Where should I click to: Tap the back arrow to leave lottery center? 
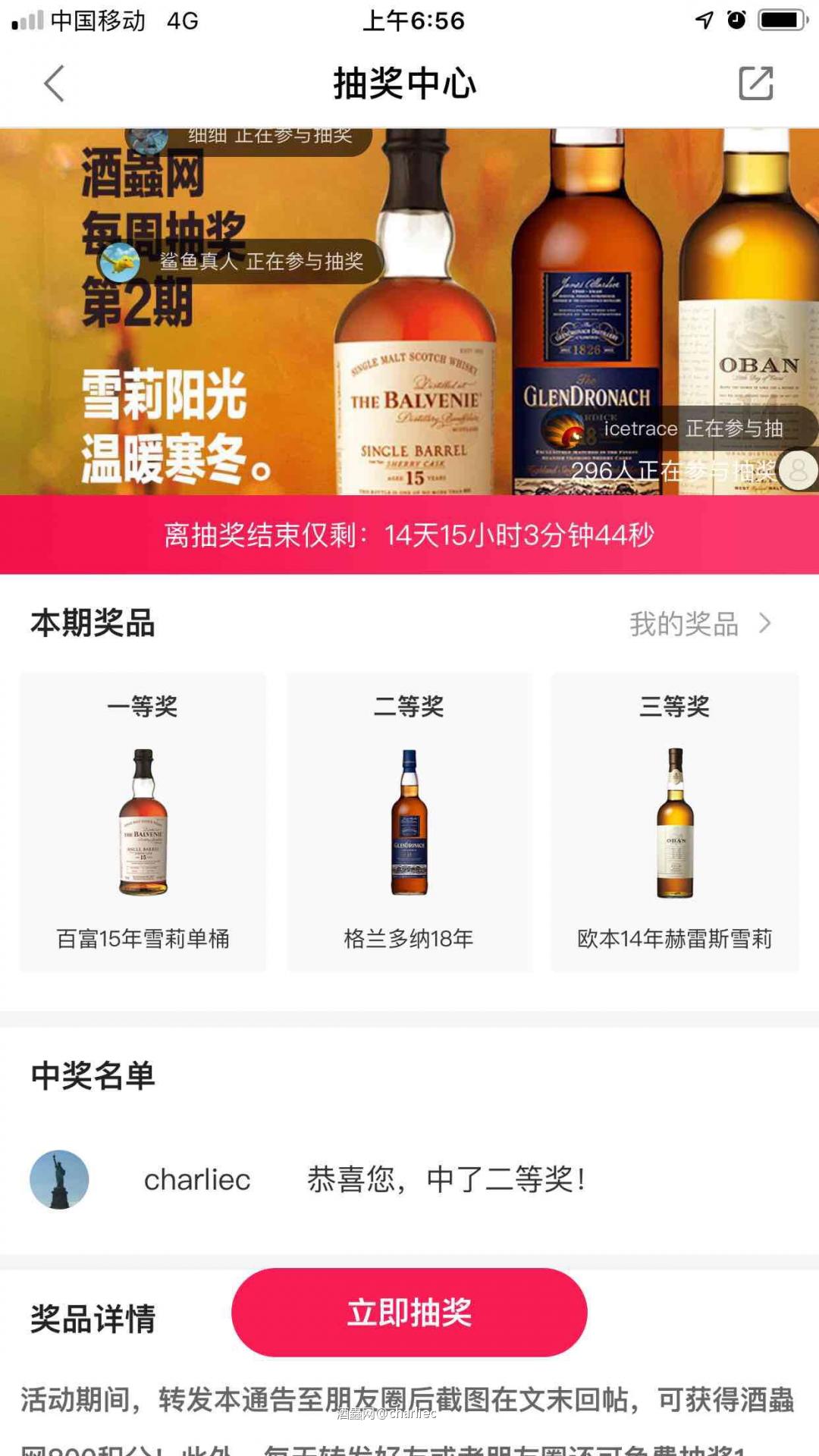53,83
